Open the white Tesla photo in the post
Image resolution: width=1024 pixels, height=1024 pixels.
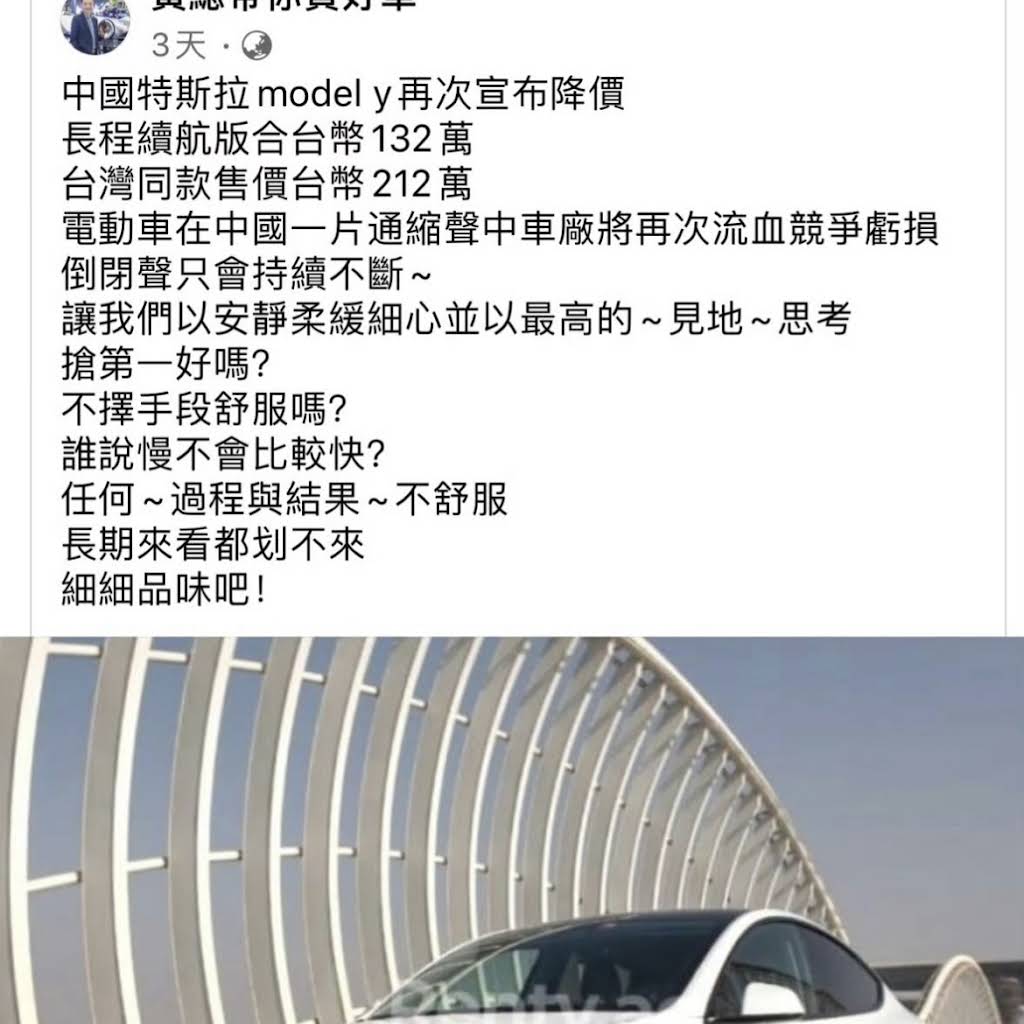tap(512, 830)
